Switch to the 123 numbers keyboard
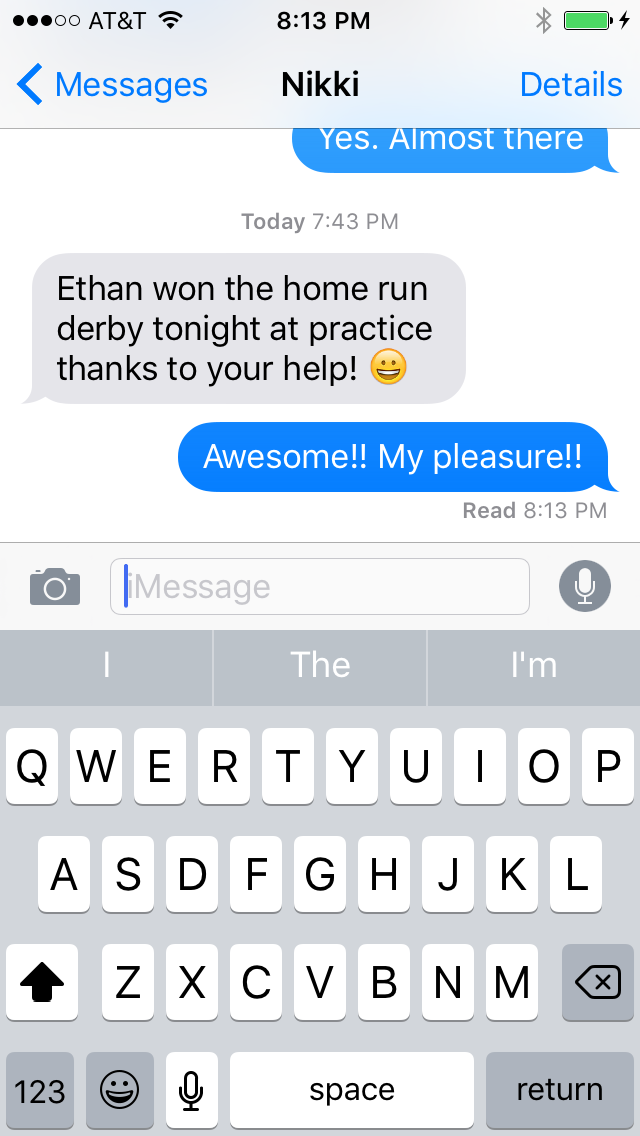This screenshot has width=640, height=1136. click(40, 1090)
